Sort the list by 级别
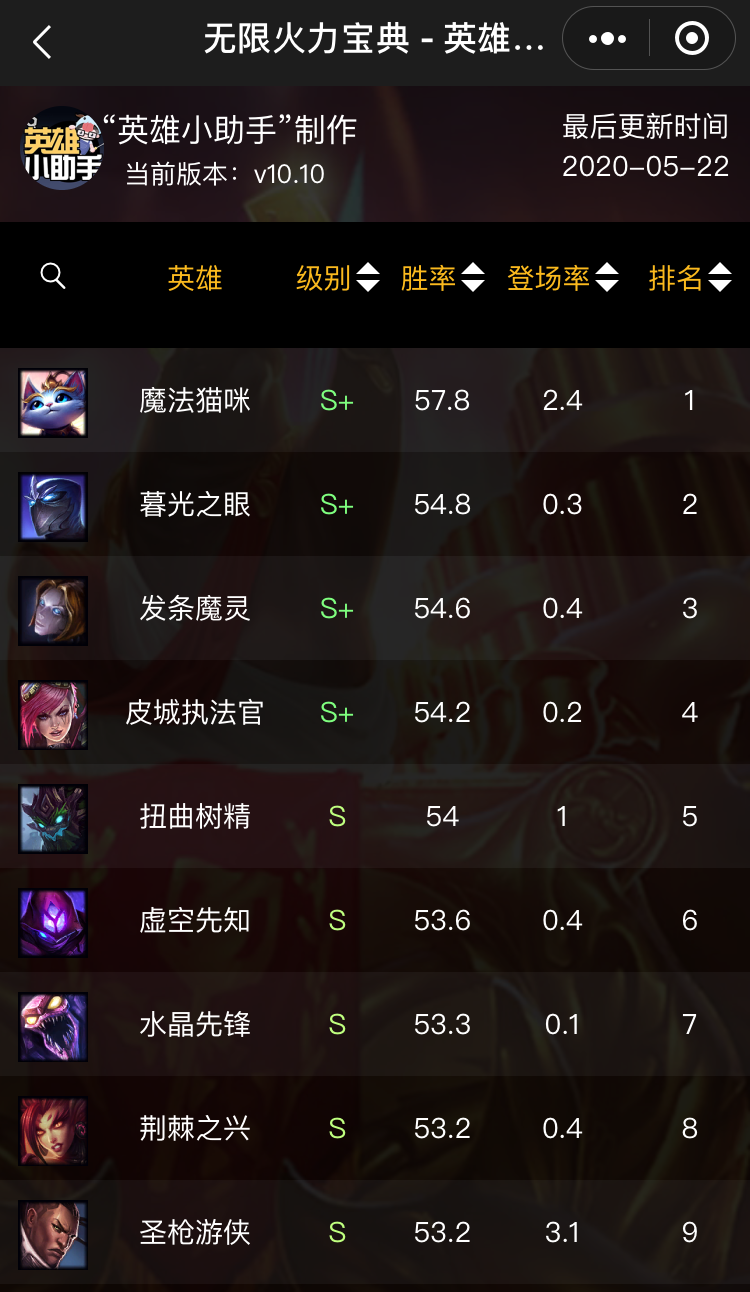The height and width of the screenshot is (1292, 750). click(337, 278)
